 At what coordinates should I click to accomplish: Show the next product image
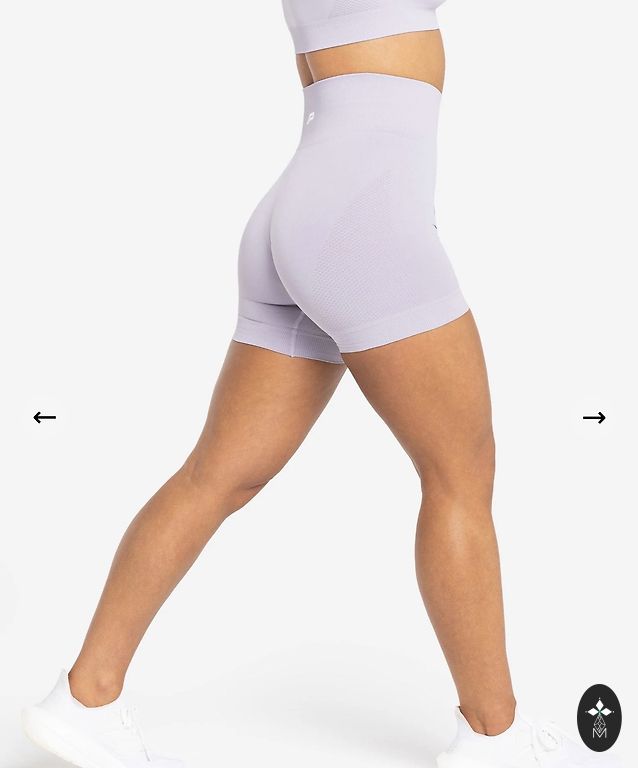pos(594,417)
